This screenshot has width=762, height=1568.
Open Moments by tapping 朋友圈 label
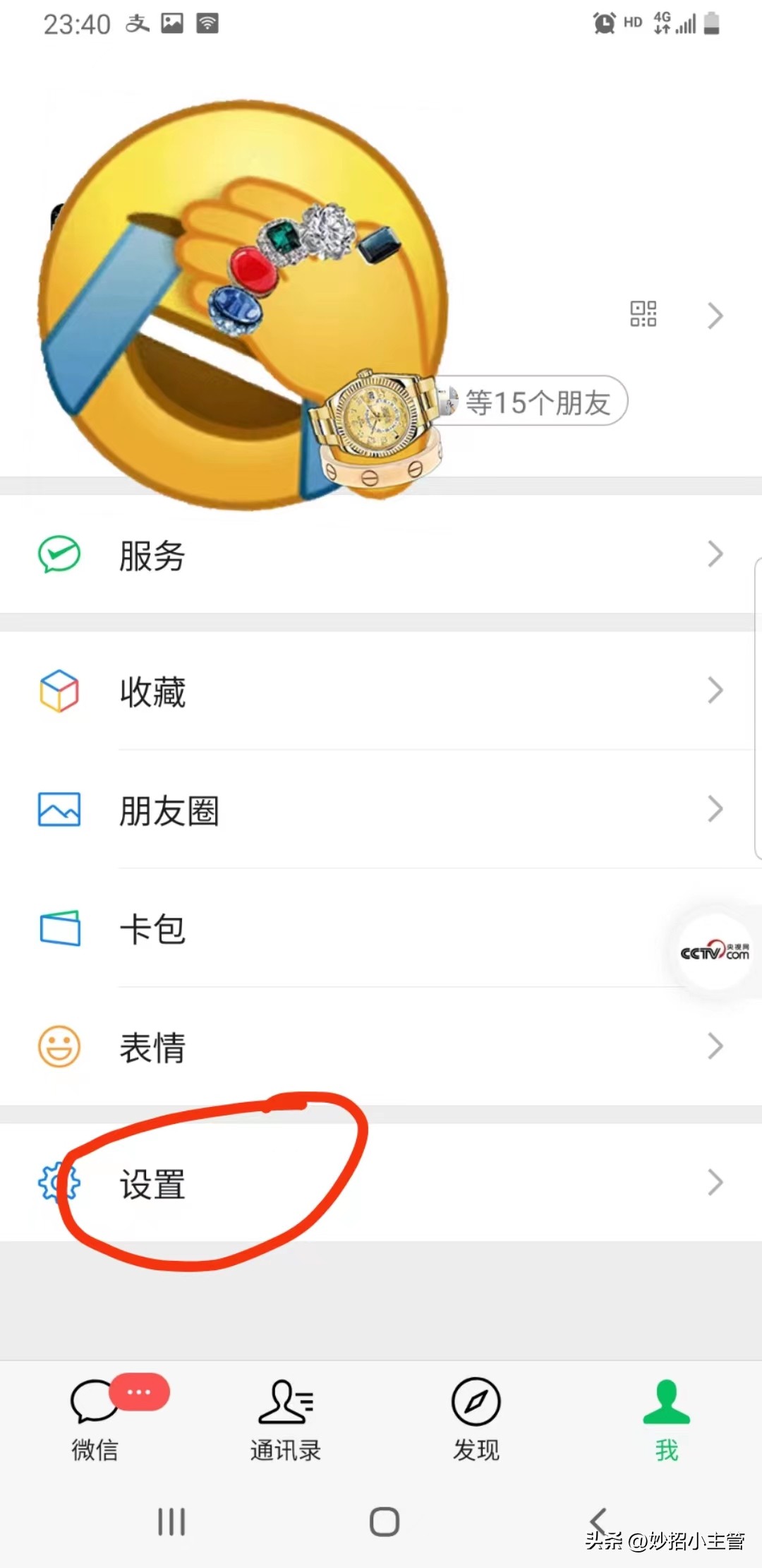pyautogui.click(x=169, y=810)
